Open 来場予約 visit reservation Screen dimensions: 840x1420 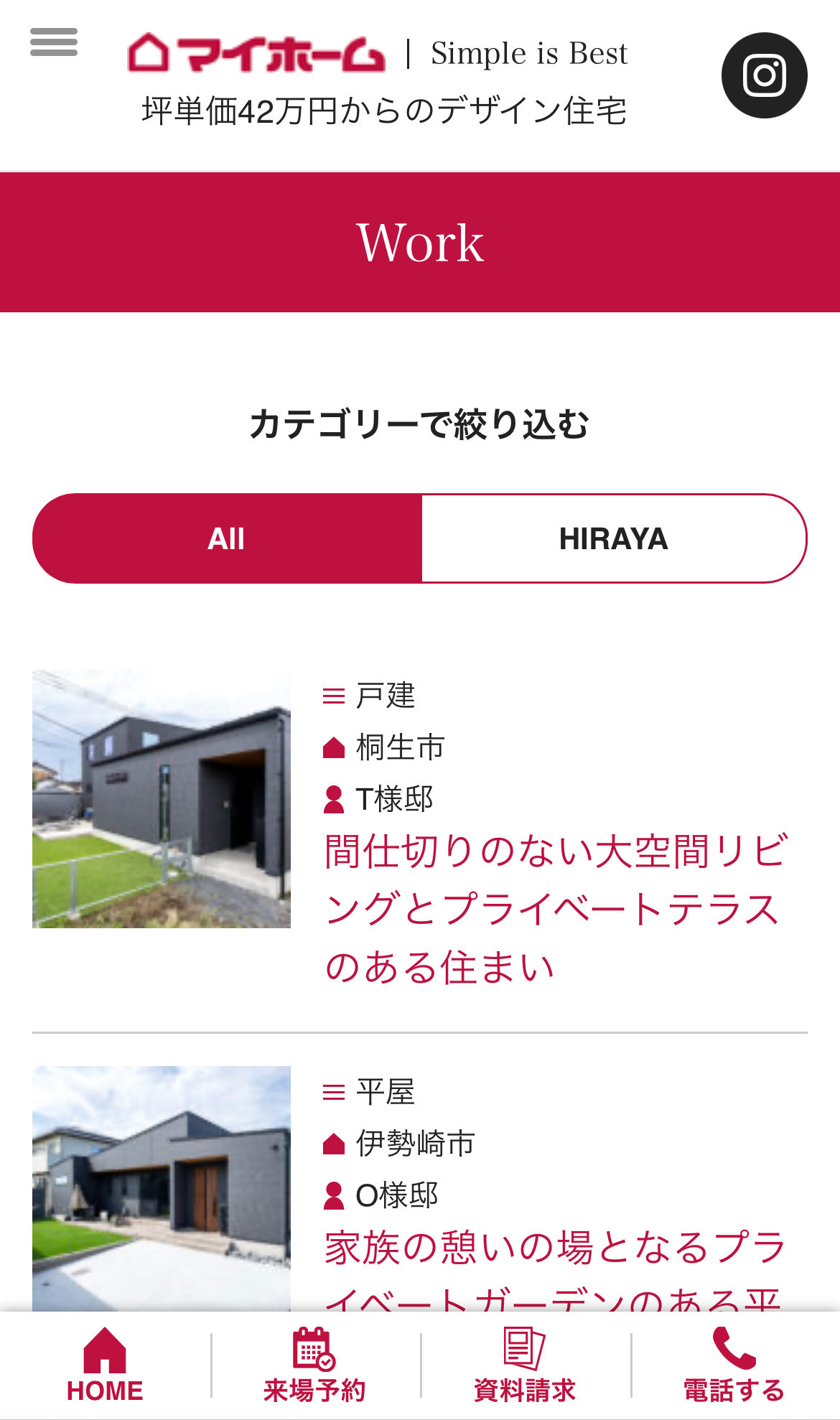(x=314, y=1365)
